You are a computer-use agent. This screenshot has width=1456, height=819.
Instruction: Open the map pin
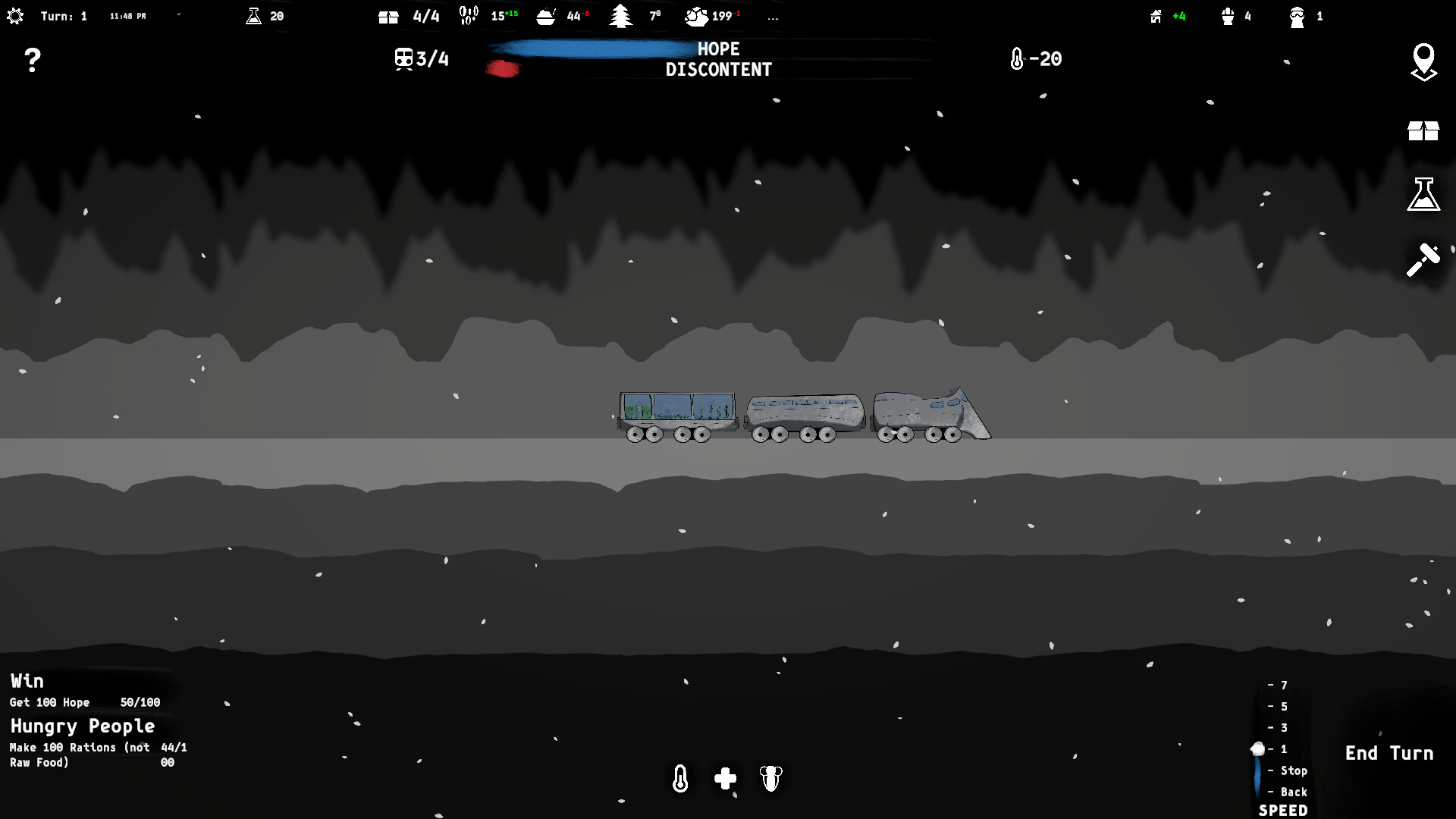pyautogui.click(x=1423, y=61)
